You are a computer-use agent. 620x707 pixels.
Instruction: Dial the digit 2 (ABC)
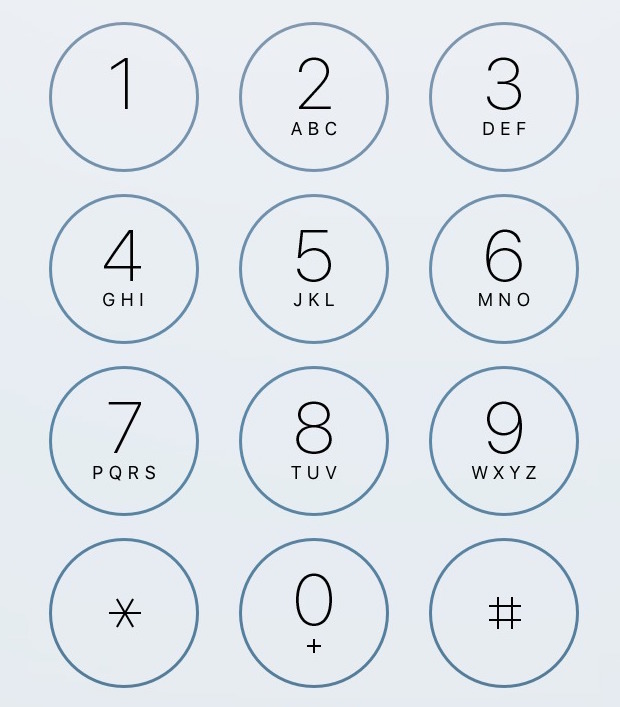pyautogui.click(x=314, y=97)
